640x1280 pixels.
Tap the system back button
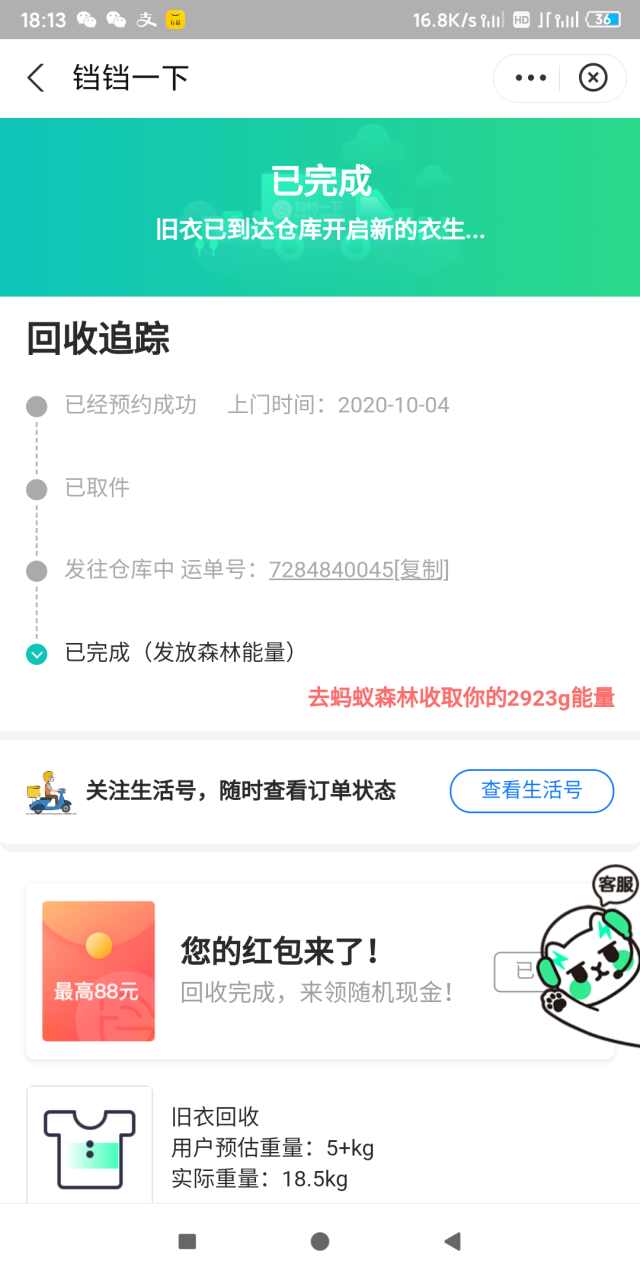pyautogui.click(x=452, y=1241)
